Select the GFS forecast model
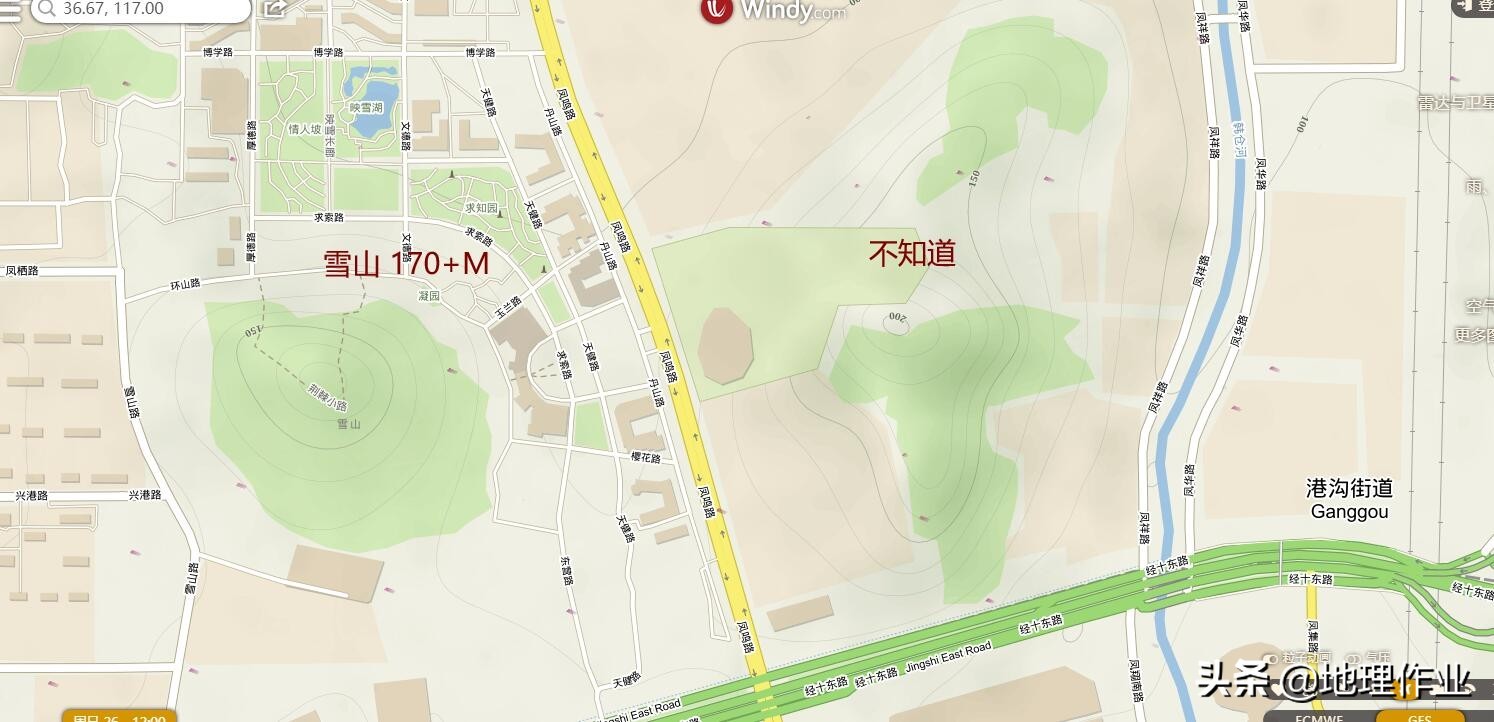This screenshot has width=1494, height=722. [x=1420, y=716]
